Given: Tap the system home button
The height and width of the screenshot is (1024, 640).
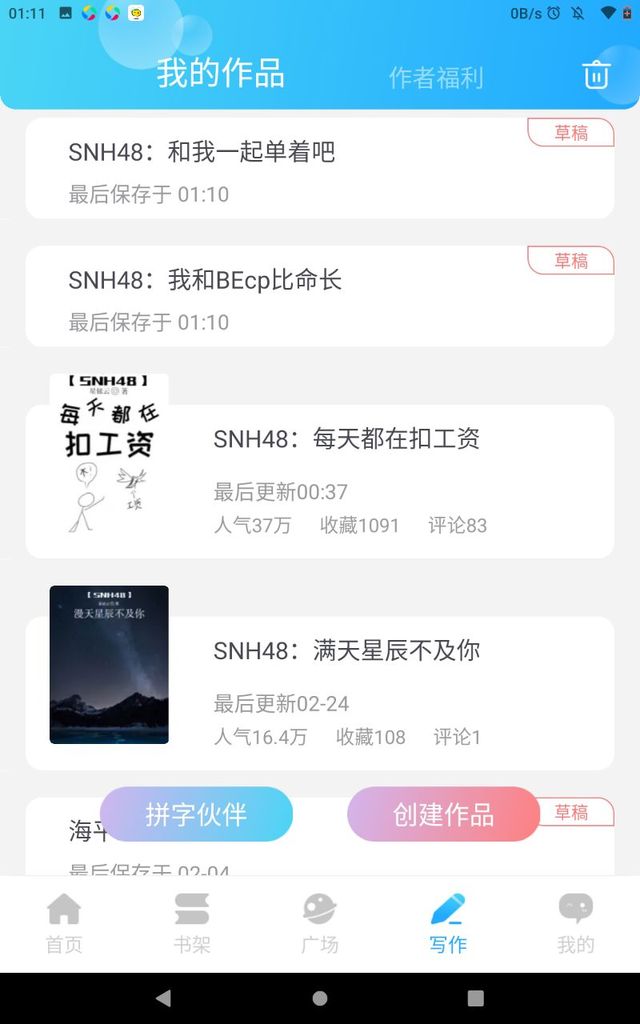Looking at the screenshot, I should click(x=320, y=998).
